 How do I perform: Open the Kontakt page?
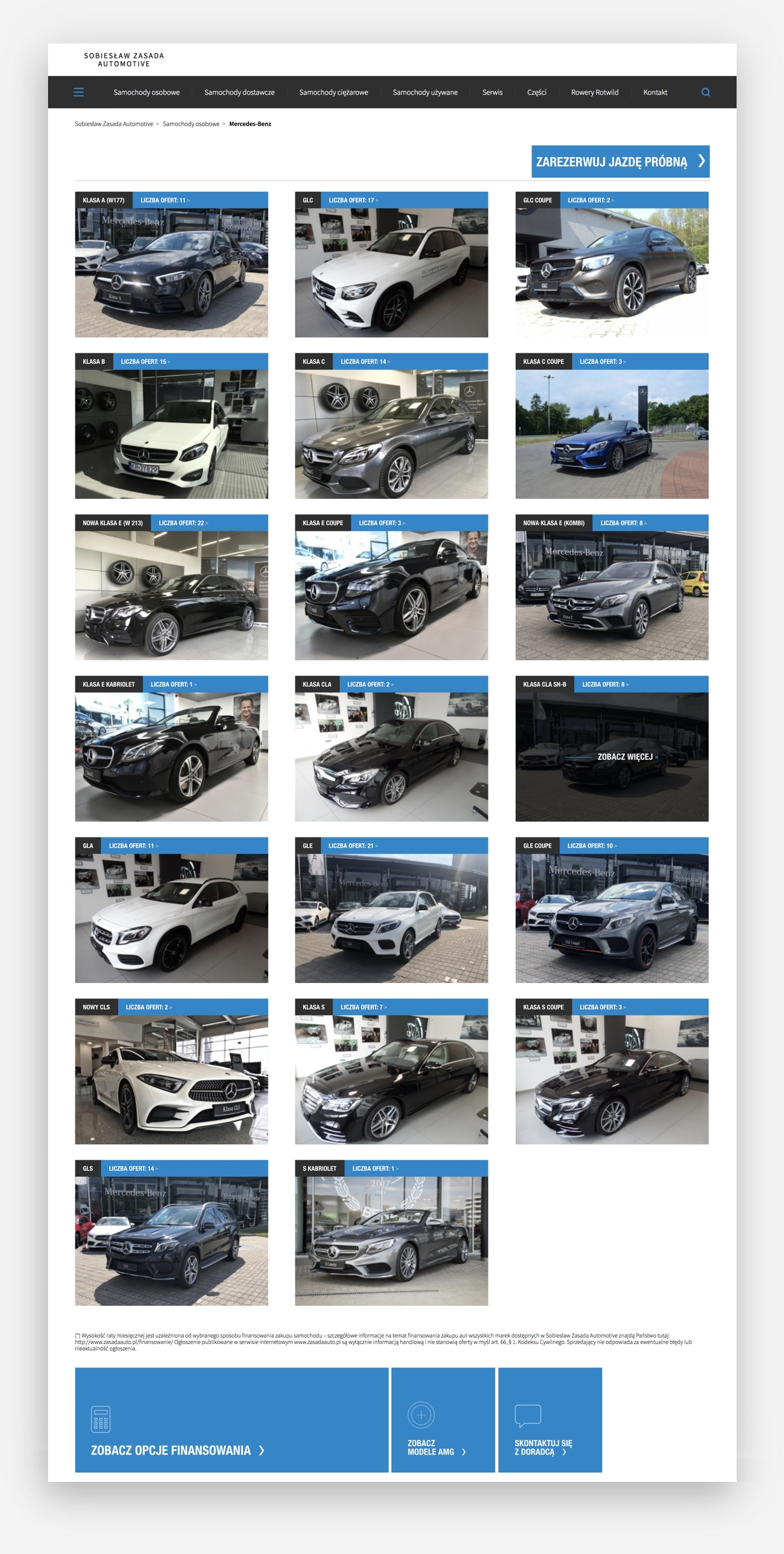pyautogui.click(x=655, y=92)
